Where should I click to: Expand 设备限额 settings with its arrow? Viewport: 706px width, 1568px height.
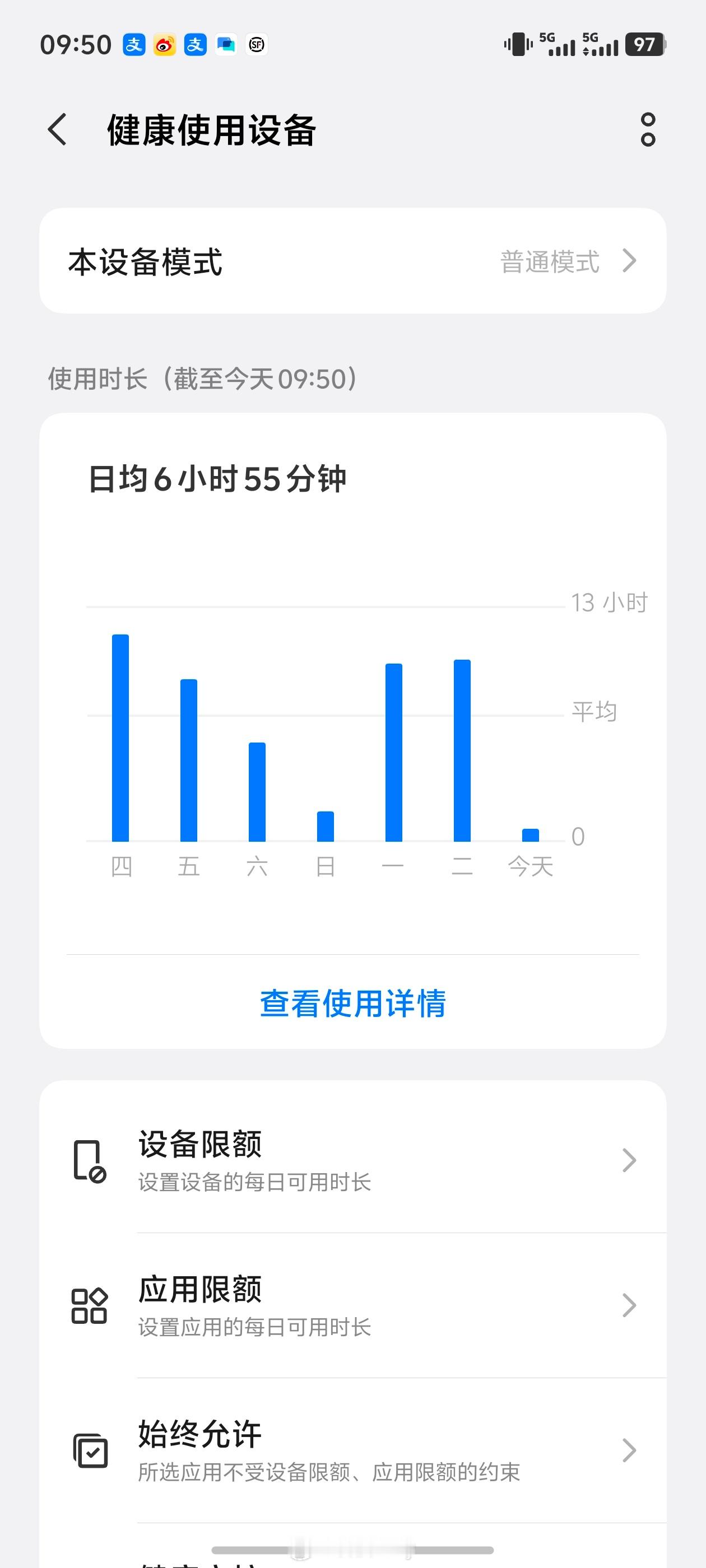(630, 1160)
